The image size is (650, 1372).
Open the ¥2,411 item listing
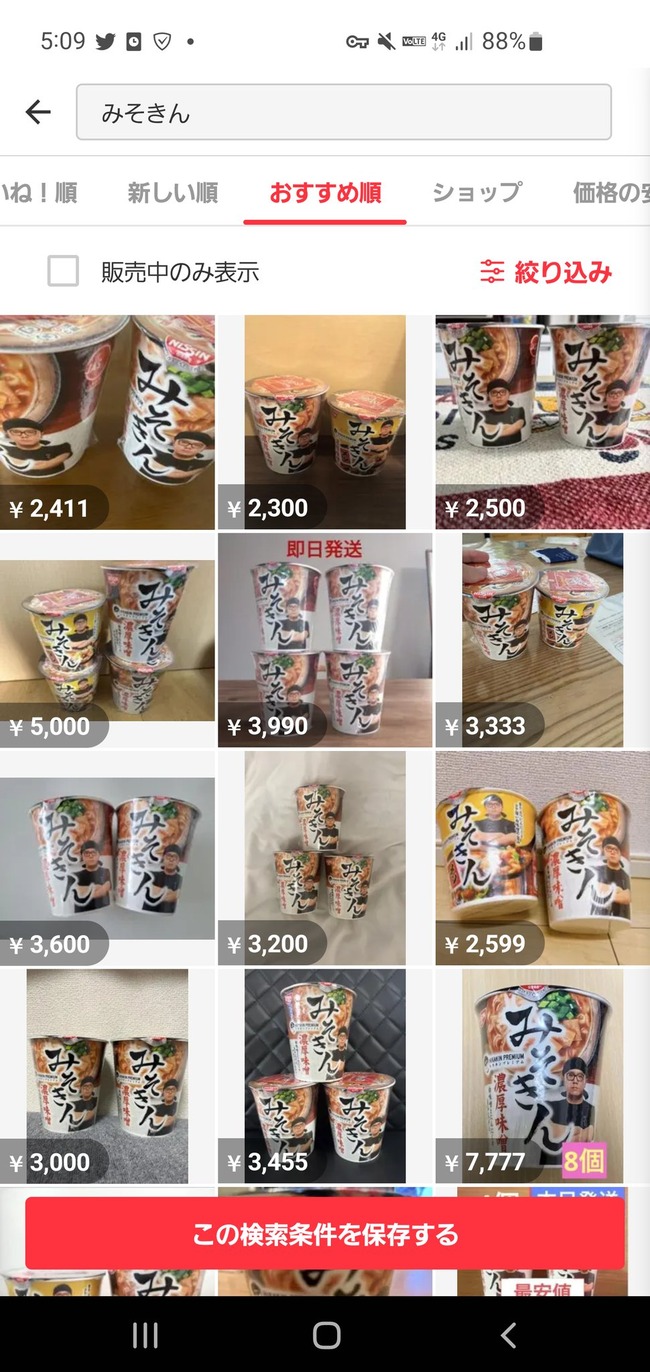coord(107,422)
